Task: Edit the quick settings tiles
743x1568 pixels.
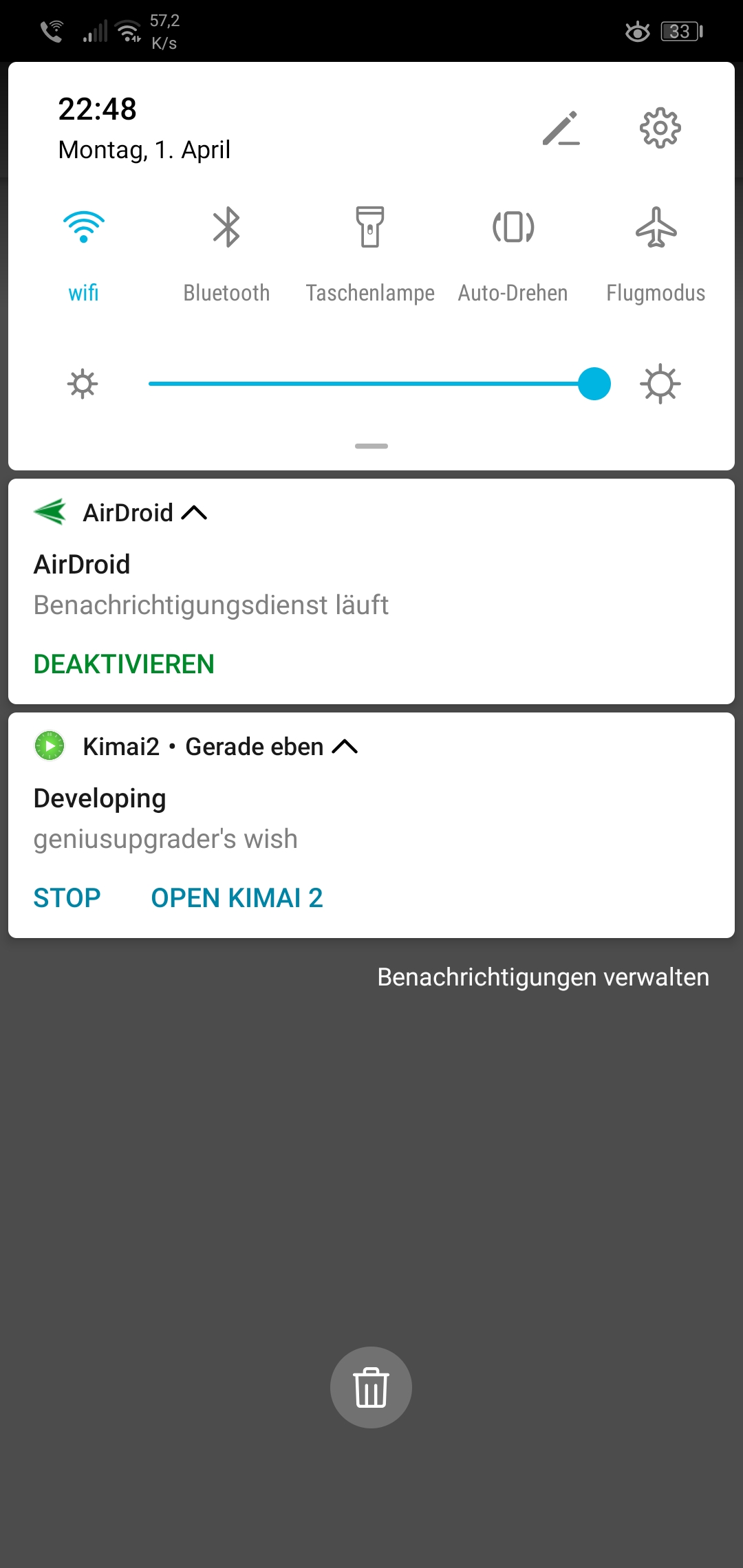Action: 561,128
